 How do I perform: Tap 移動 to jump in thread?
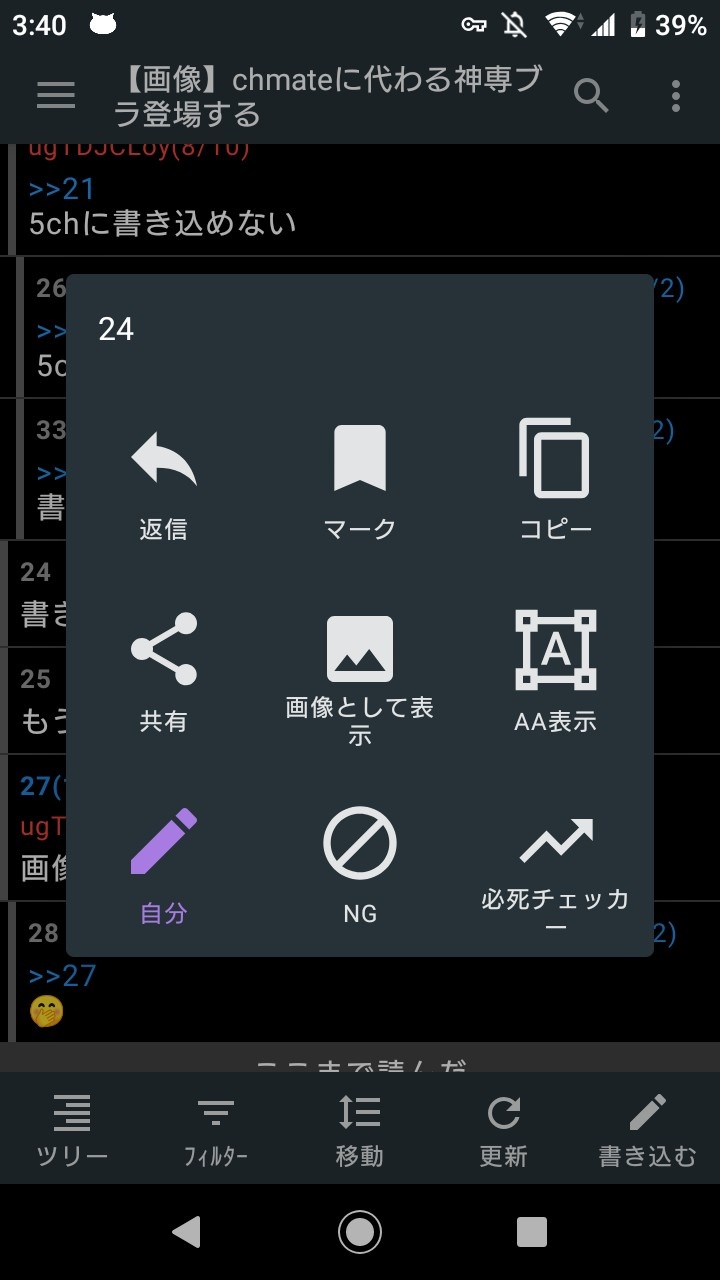360,1130
